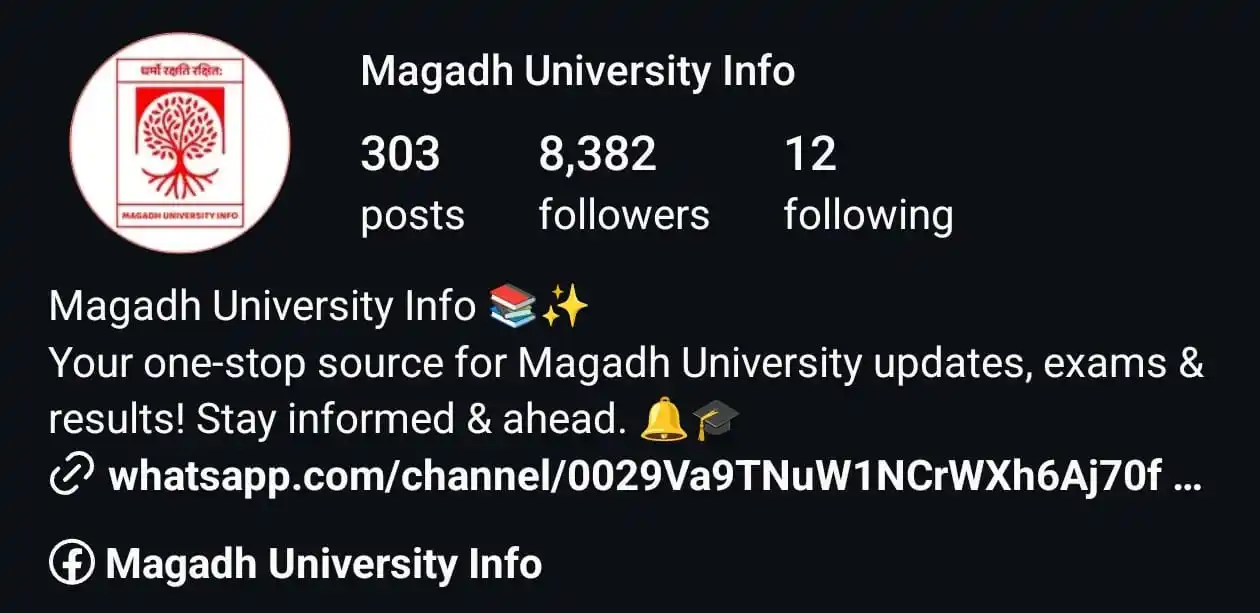Screen dimensions: 1260x613
Task: Open the linked Facebook page Magadh University Info
Action: (322, 564)
